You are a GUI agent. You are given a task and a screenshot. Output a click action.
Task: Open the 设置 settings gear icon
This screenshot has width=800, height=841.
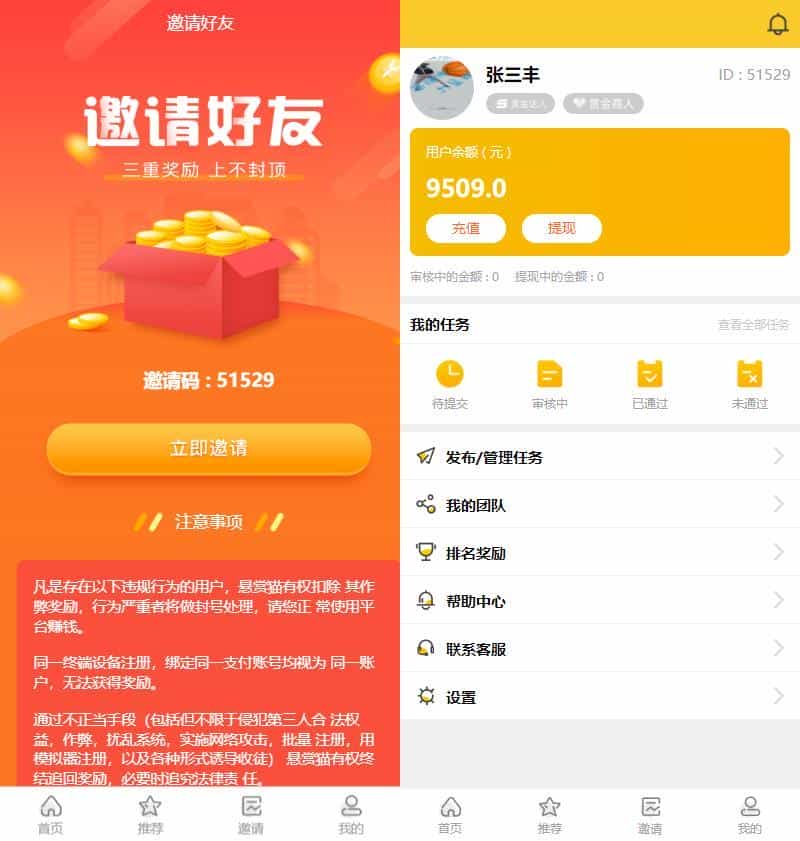(x=426, y=697)
